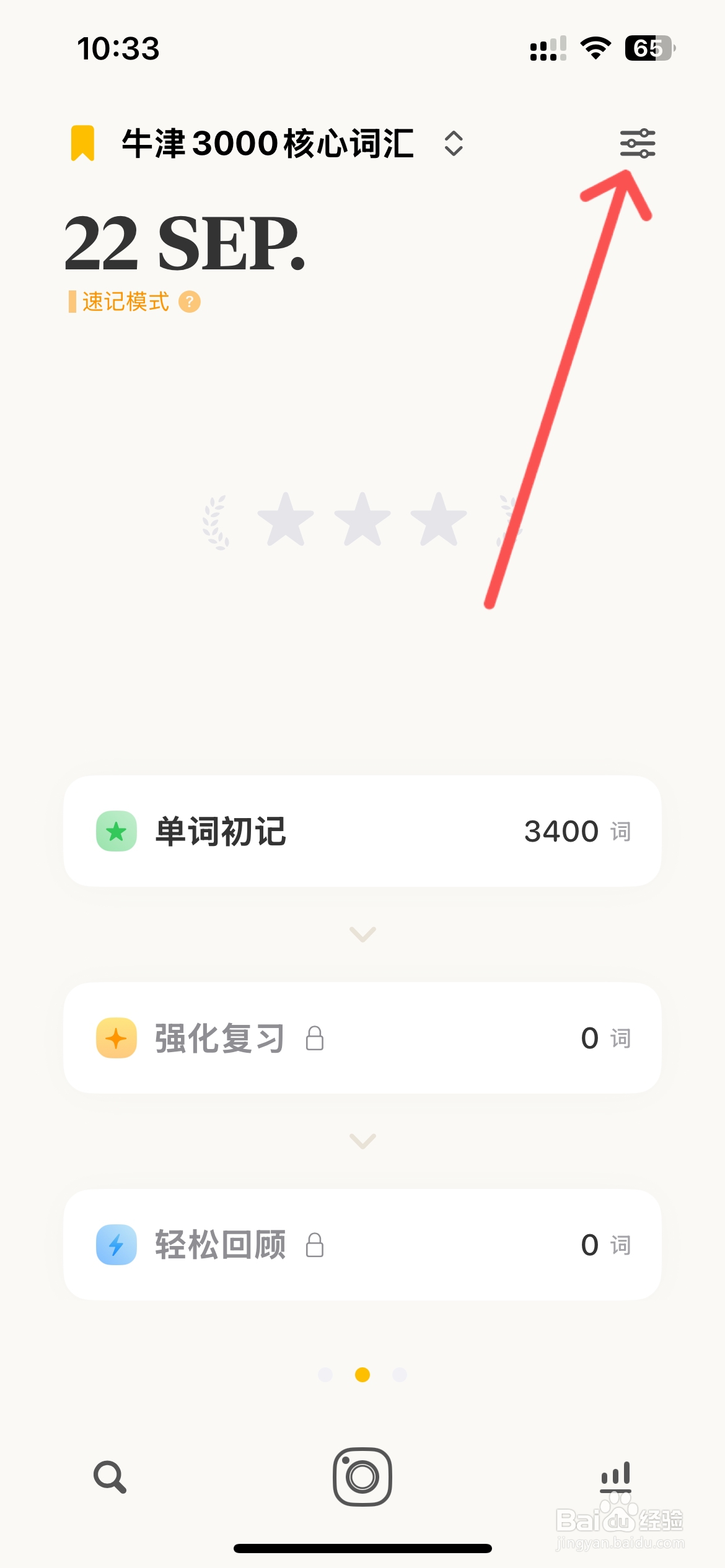Tap the three-star rating area

pyautogui.click(x=362, y=520)
